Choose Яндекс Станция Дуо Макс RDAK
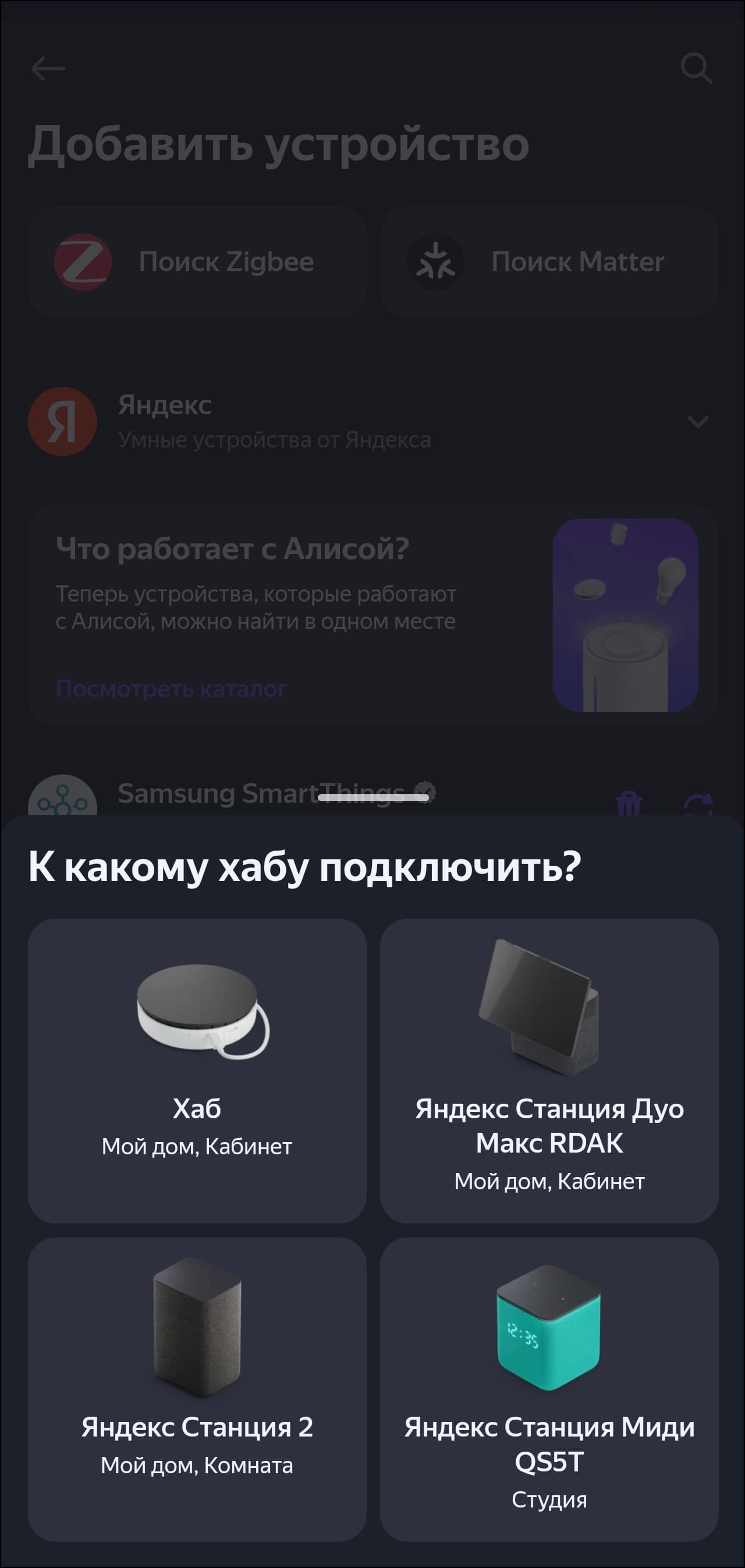The width and height of the screenshot is (745, 1568). tap(549, 1070)
